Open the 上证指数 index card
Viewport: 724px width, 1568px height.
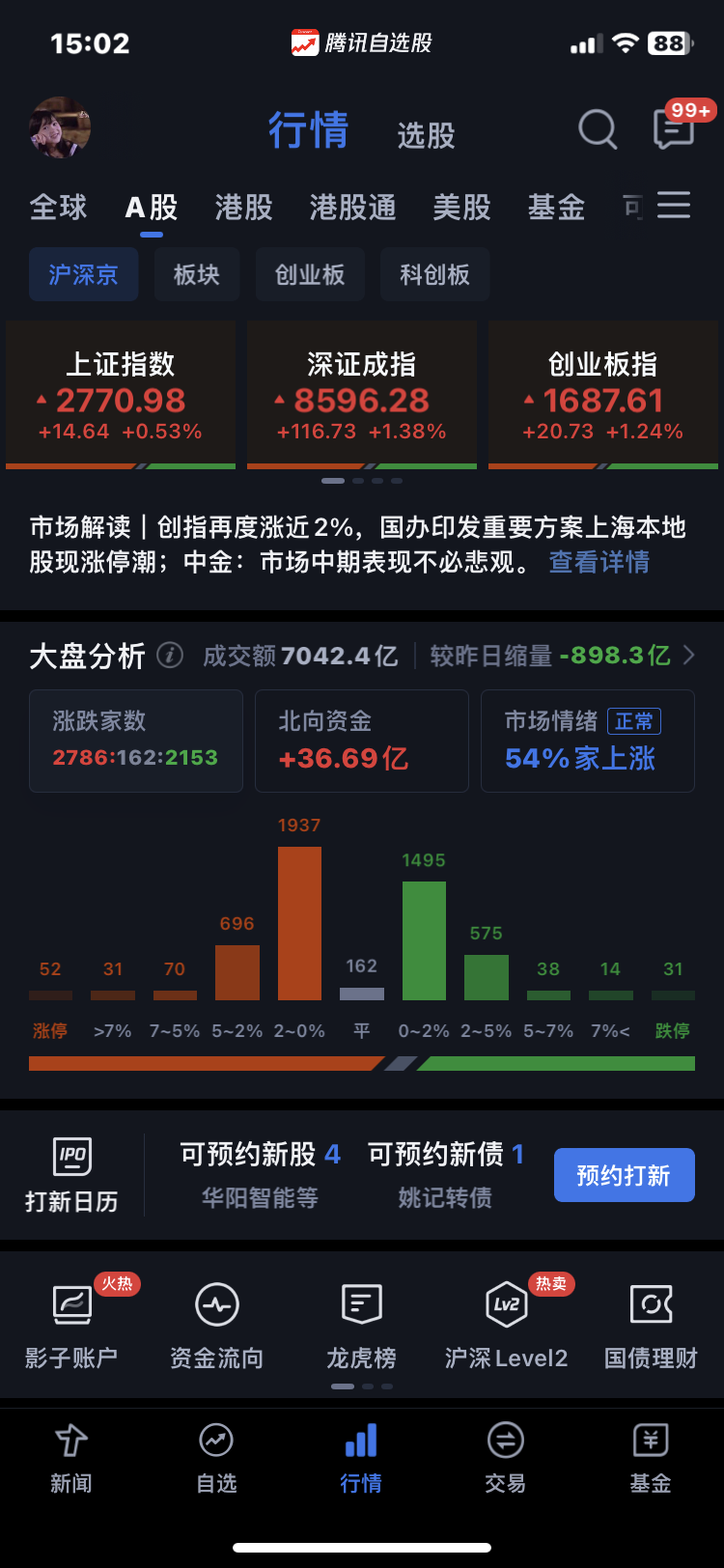[x=121, y=395]
